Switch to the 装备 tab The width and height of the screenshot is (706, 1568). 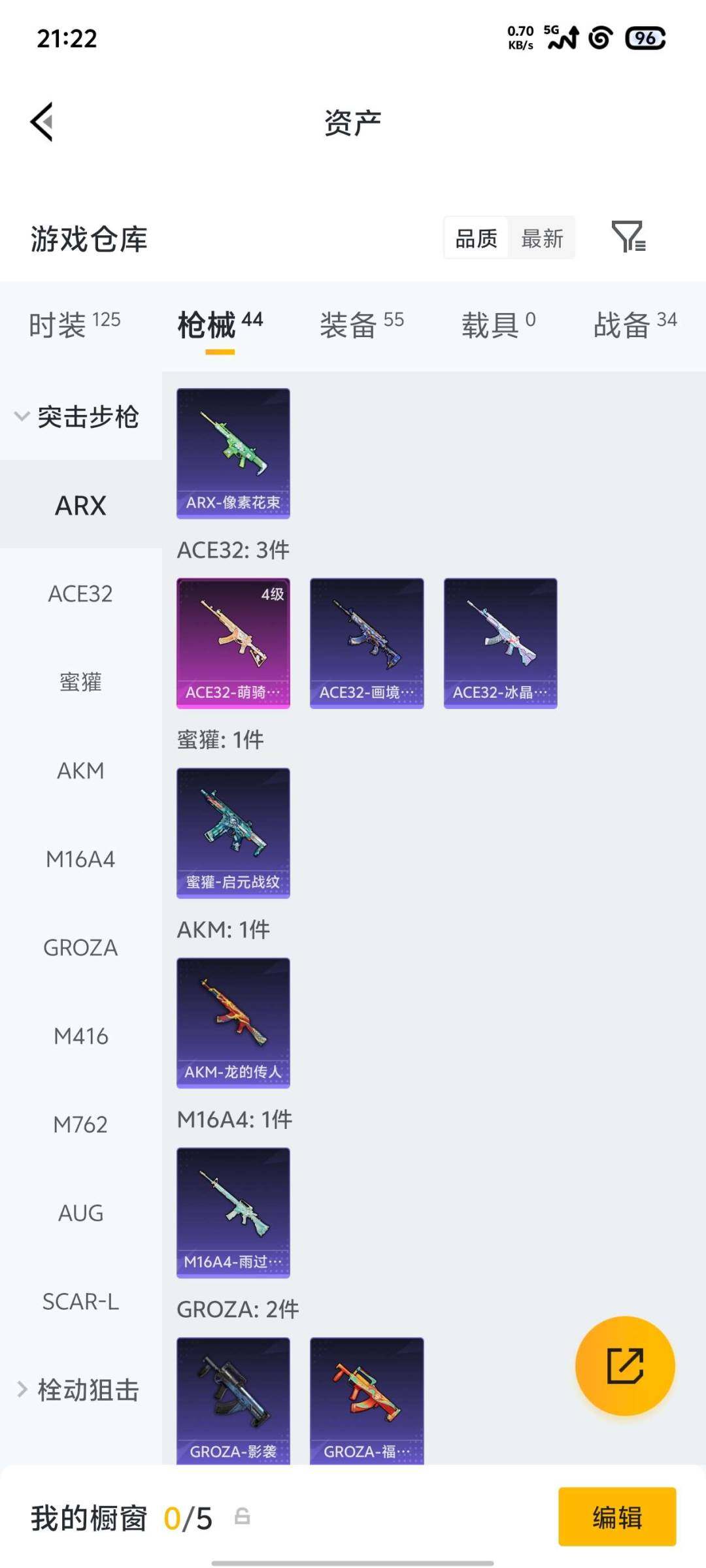pos(361,324)
